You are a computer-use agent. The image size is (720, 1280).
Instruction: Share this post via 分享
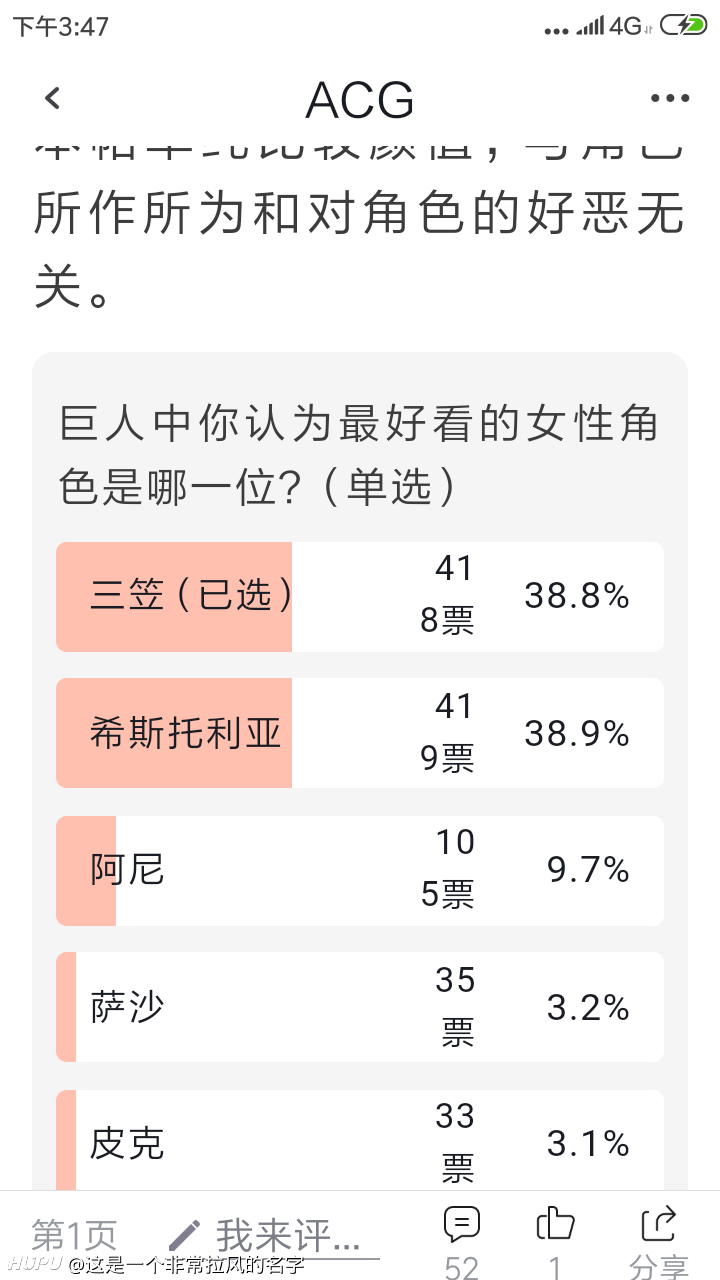point(658,1242)
